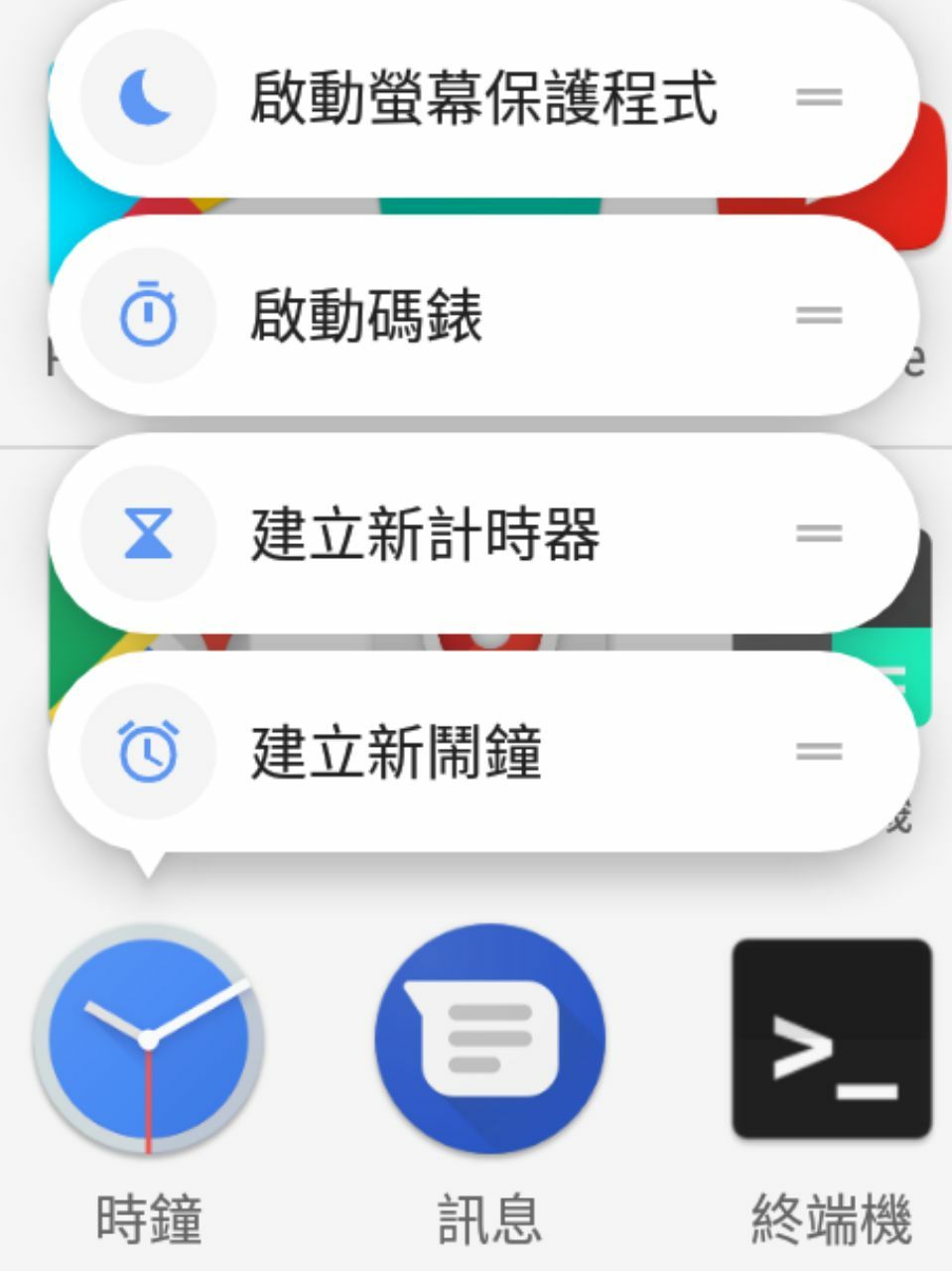Open the 終端機 terminal app
Screen dimensions: 952x1271
(x=831, y=1040)
